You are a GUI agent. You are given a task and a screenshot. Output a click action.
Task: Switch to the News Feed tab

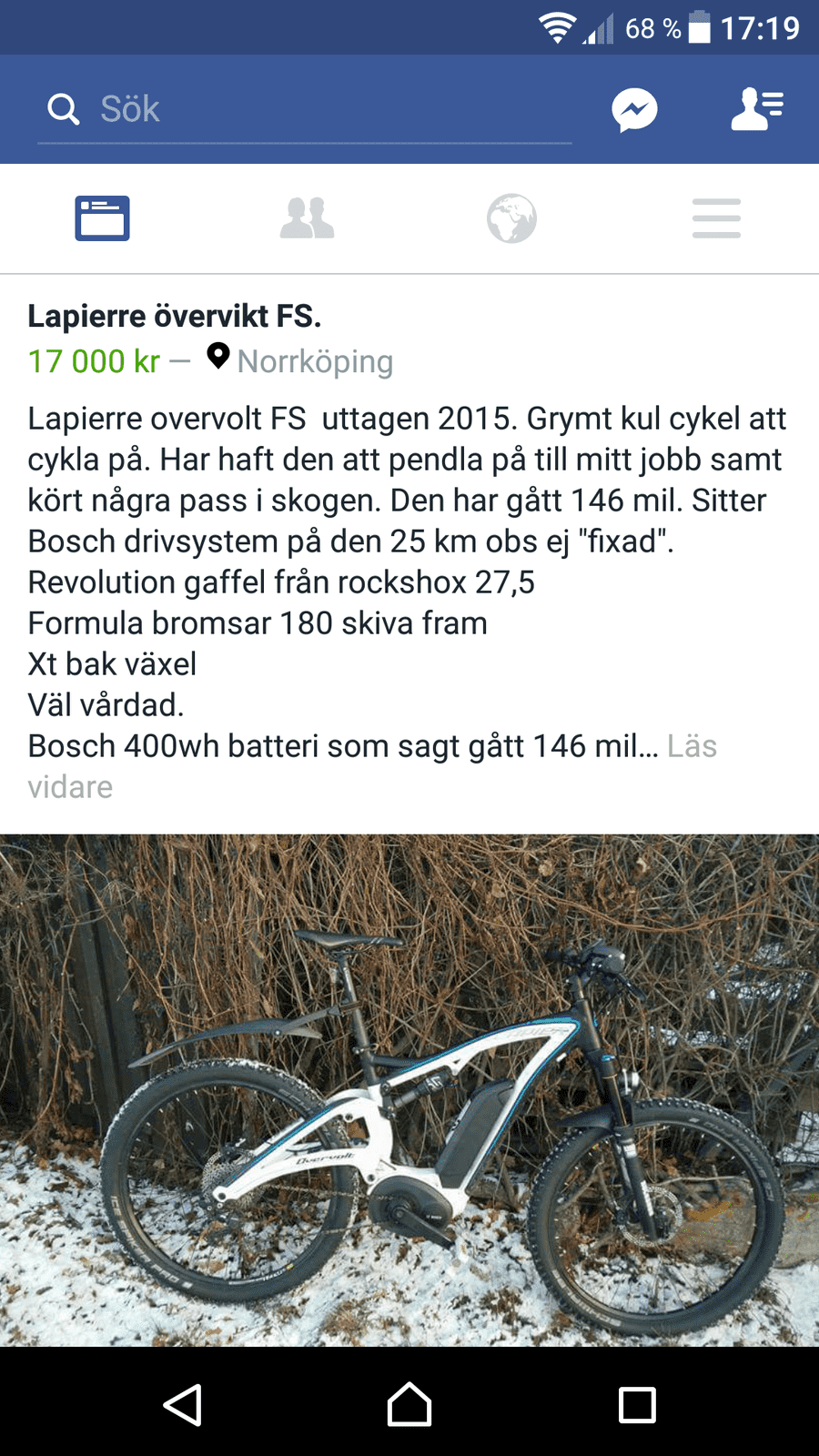102,218
